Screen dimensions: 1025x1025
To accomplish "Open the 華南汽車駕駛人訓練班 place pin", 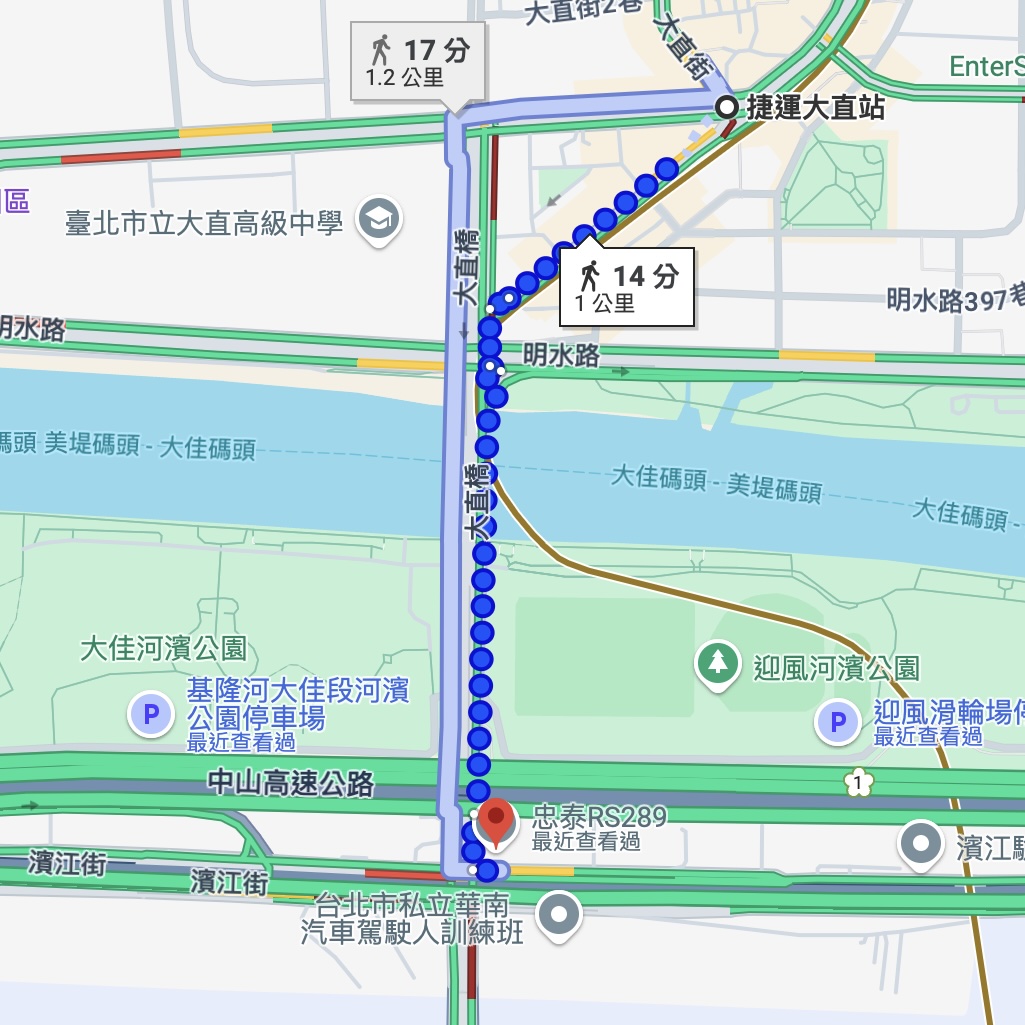I will pos(558,913).
